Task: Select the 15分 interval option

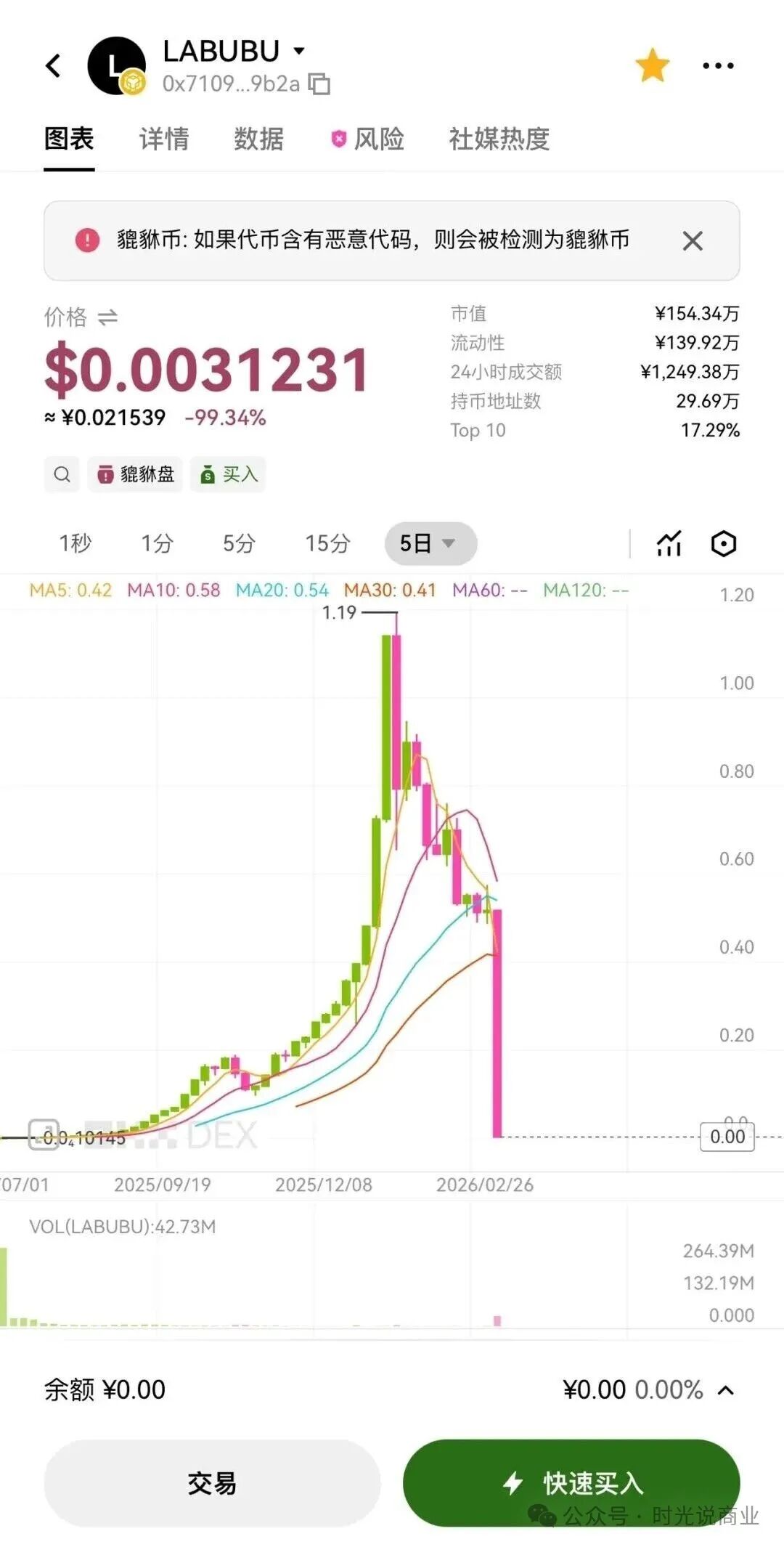Action: 327,543
